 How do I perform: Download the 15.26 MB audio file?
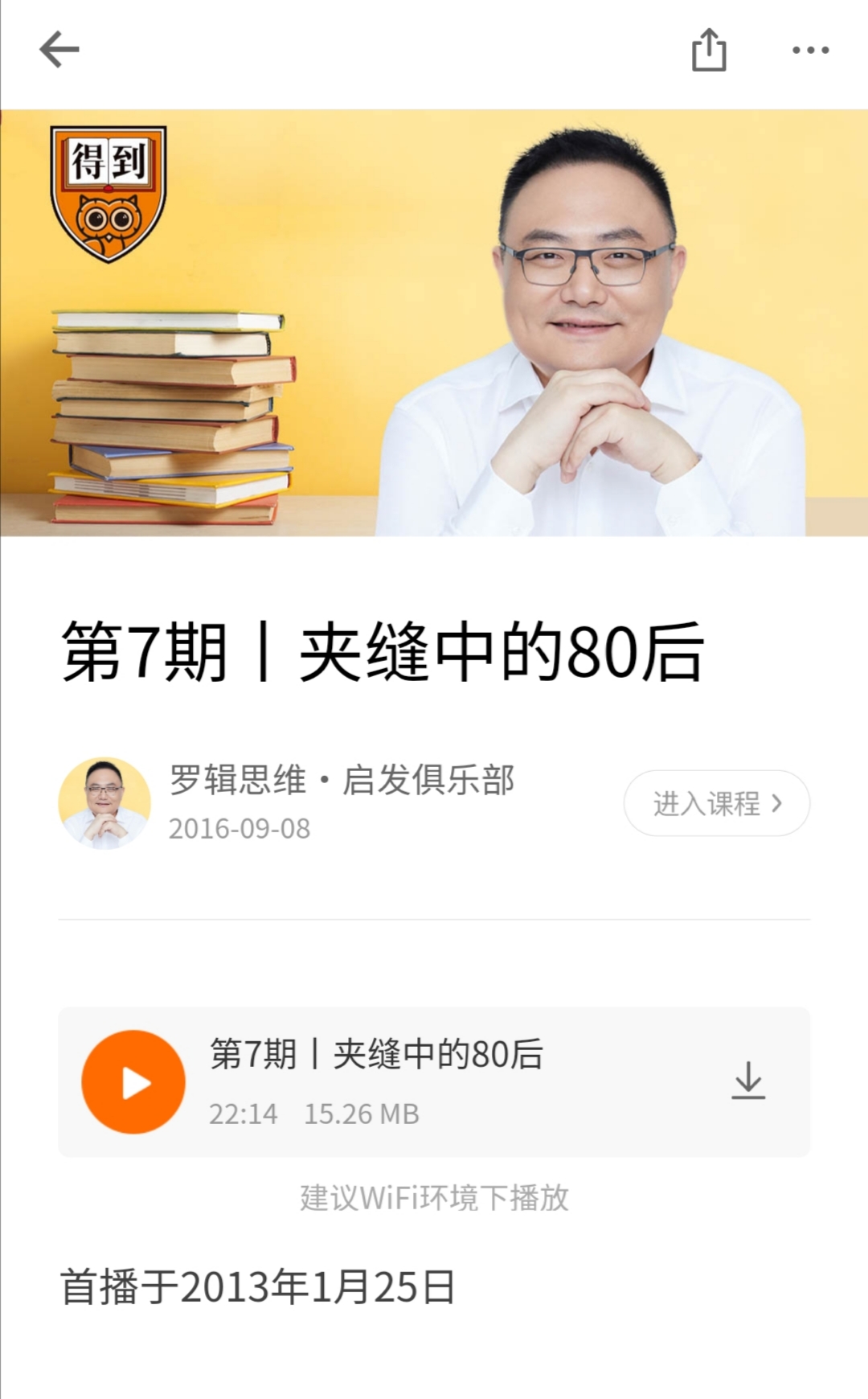(748, 1081)
